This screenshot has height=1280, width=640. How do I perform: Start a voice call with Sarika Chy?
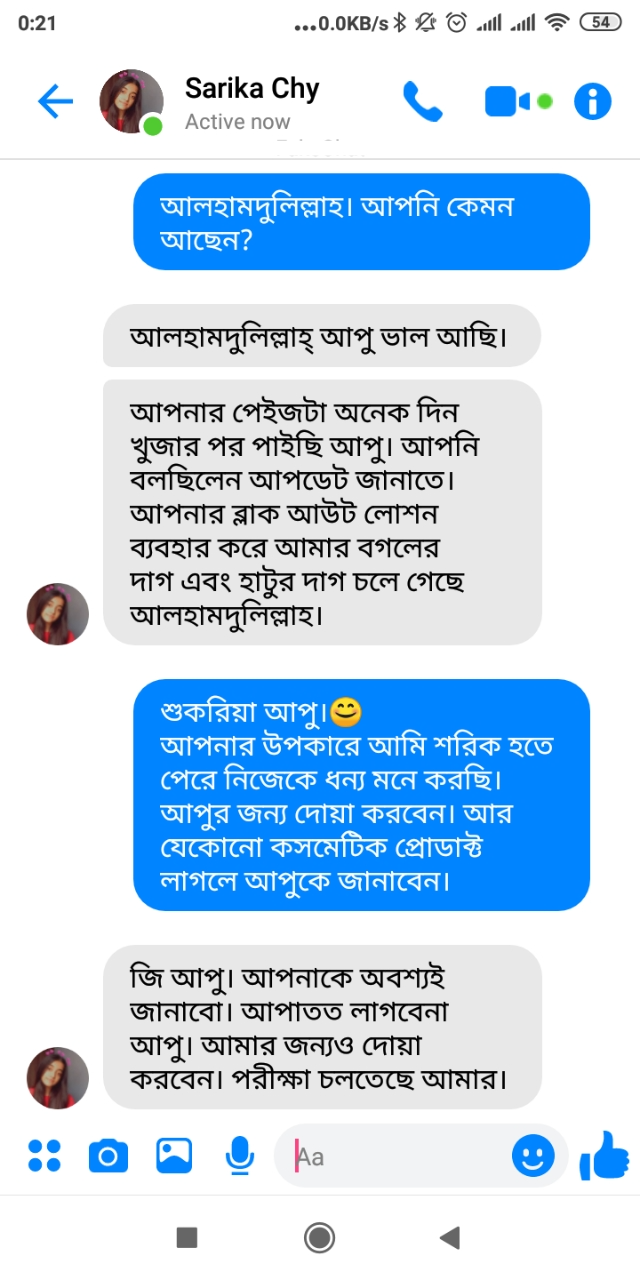point(422,101)
